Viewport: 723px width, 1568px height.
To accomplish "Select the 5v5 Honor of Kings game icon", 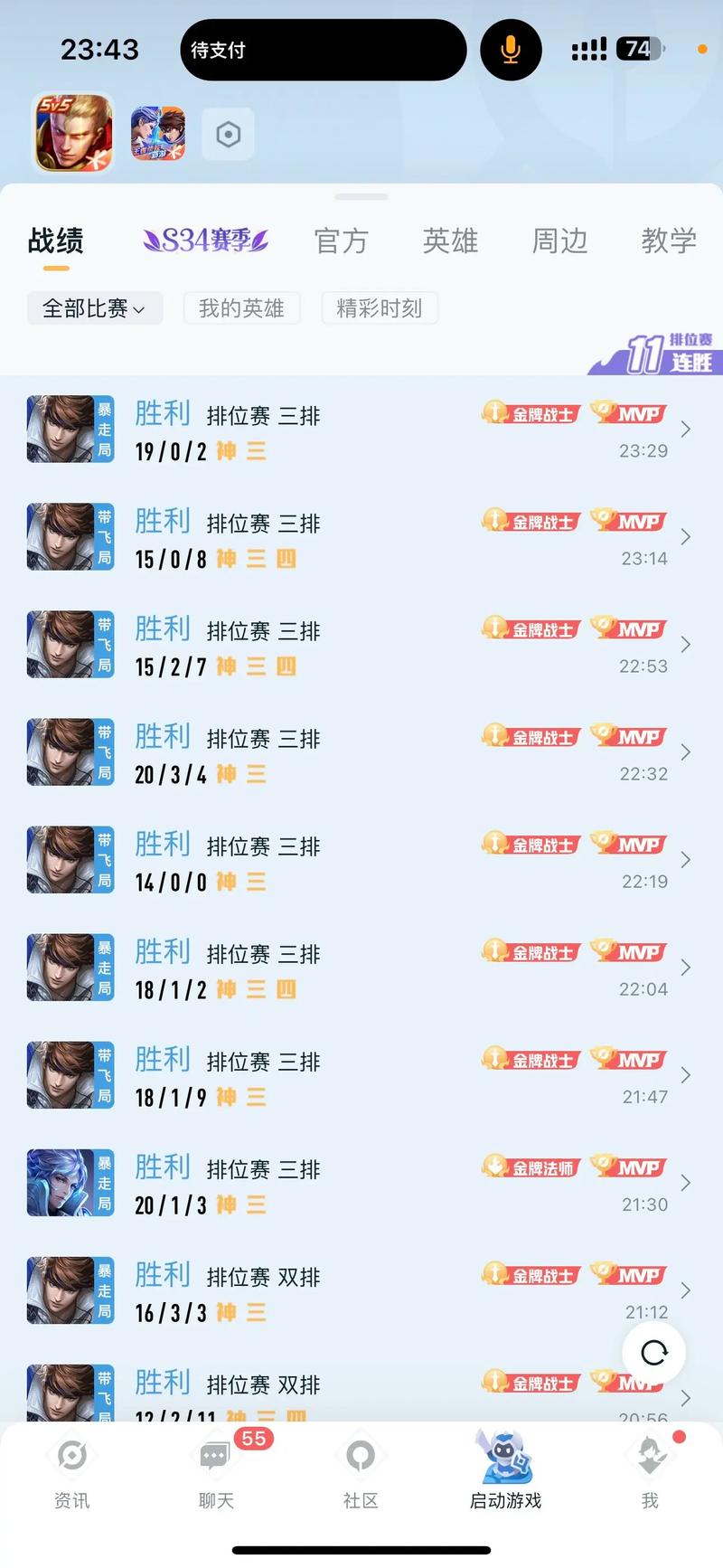I will (x=74, y=134).
